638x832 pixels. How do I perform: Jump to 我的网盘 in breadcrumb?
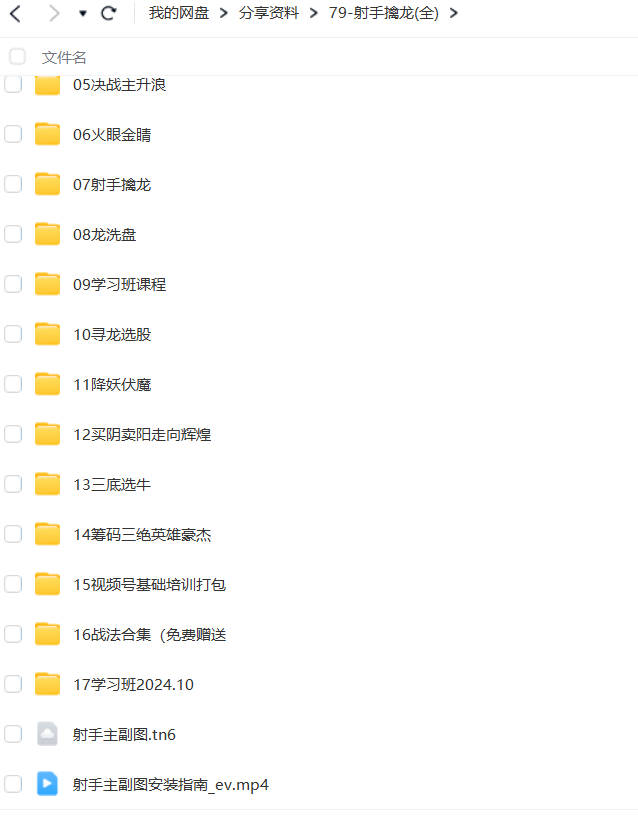click(x=179, y=14)
